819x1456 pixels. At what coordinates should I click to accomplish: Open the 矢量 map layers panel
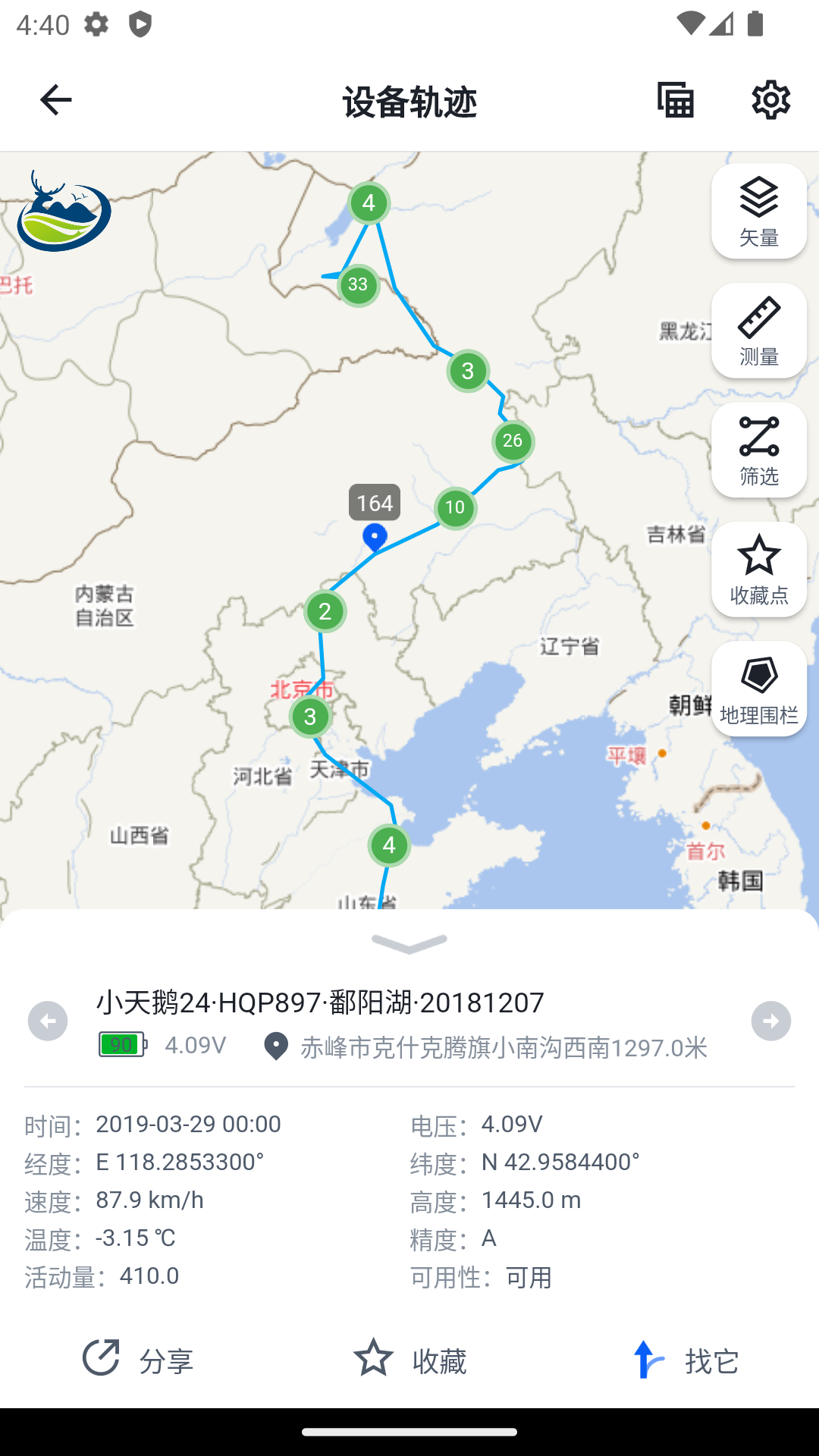758,211
